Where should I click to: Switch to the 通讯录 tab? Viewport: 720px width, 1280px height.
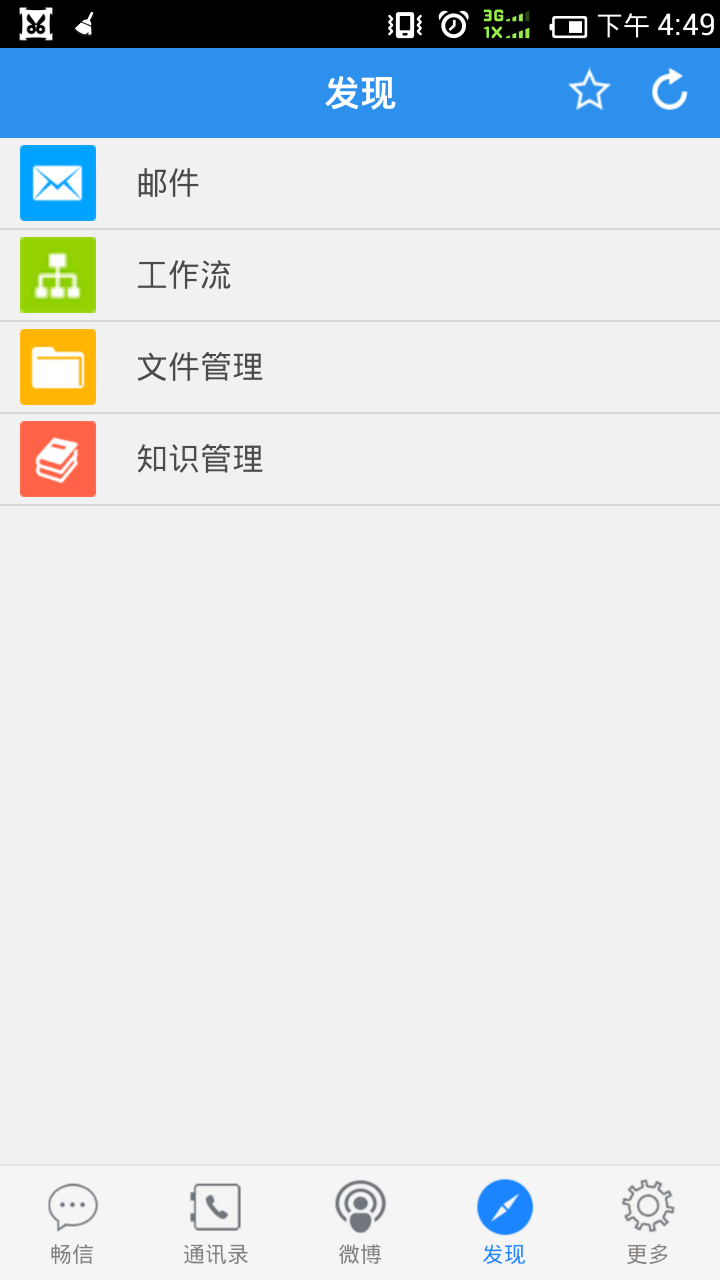(215, 1220)
